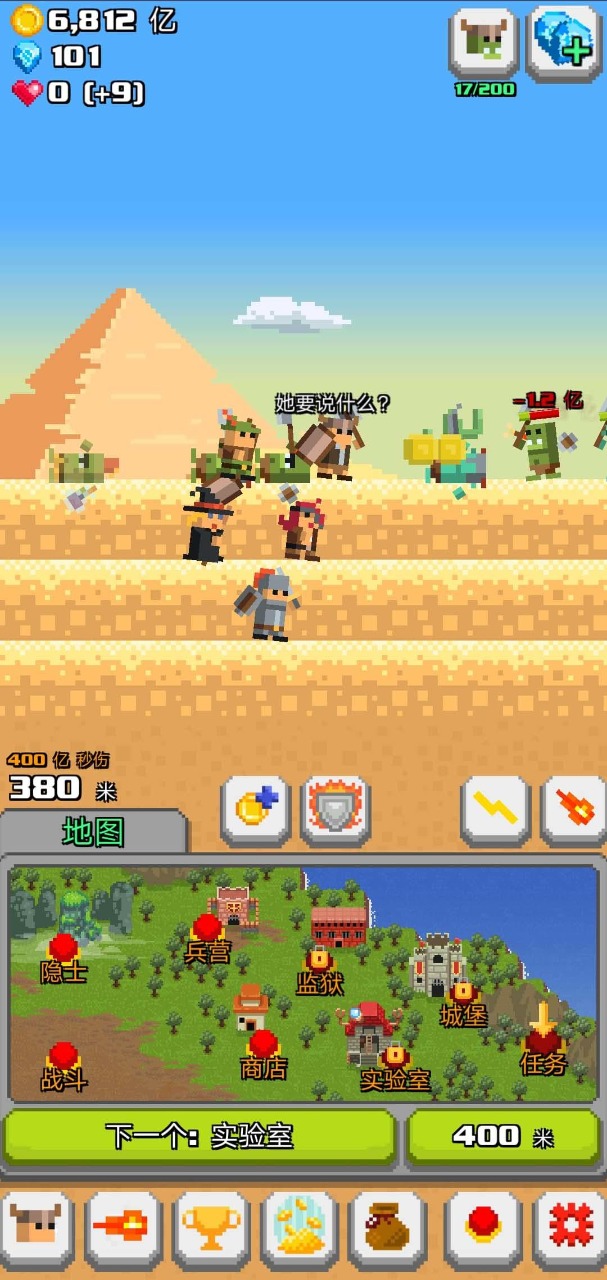Trigger the fire meteor skill
Screen dimensions: 607x1280
[x=574, y=808]
